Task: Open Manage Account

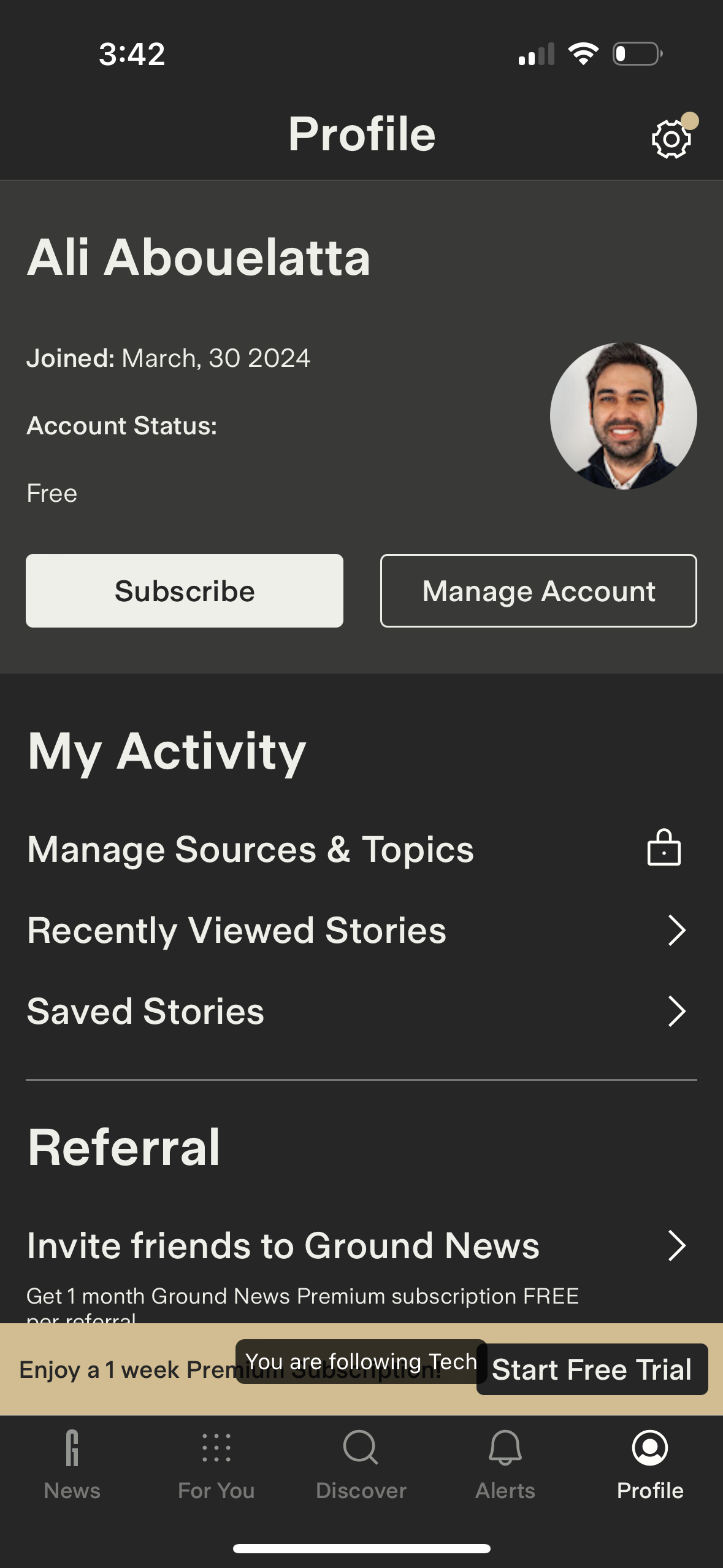Action: click(538, 591)
